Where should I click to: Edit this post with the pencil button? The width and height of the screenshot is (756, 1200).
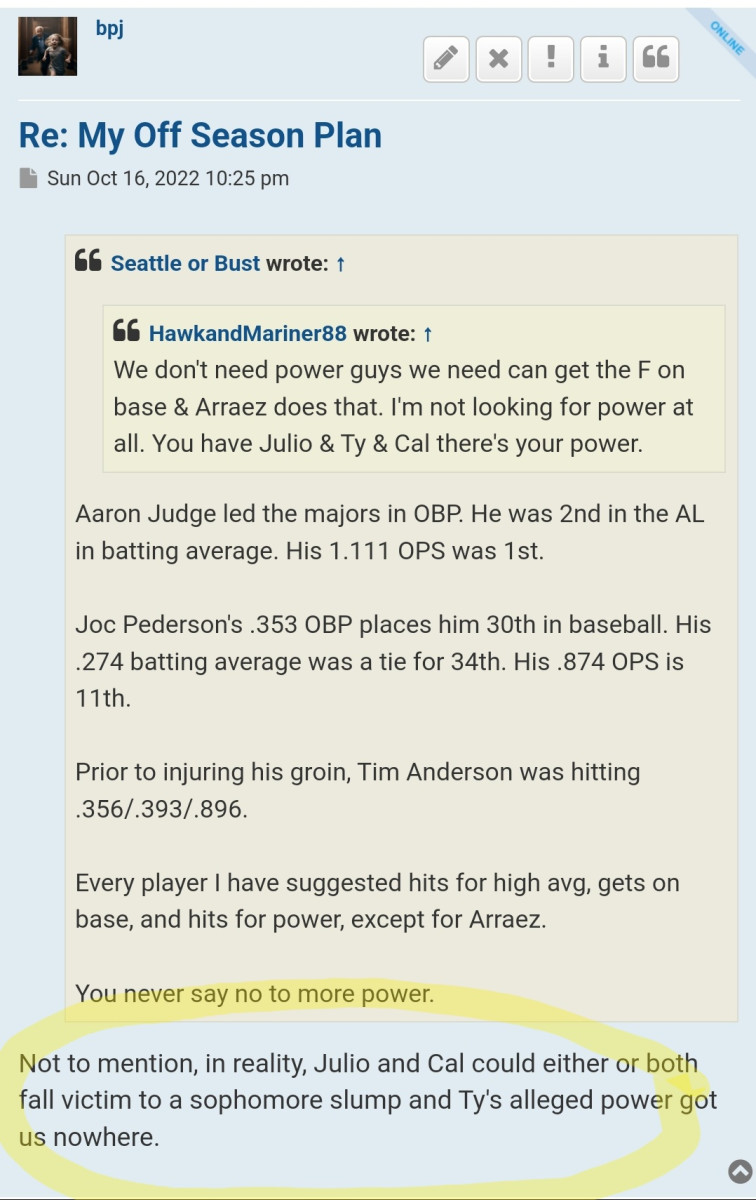[446, 59]
